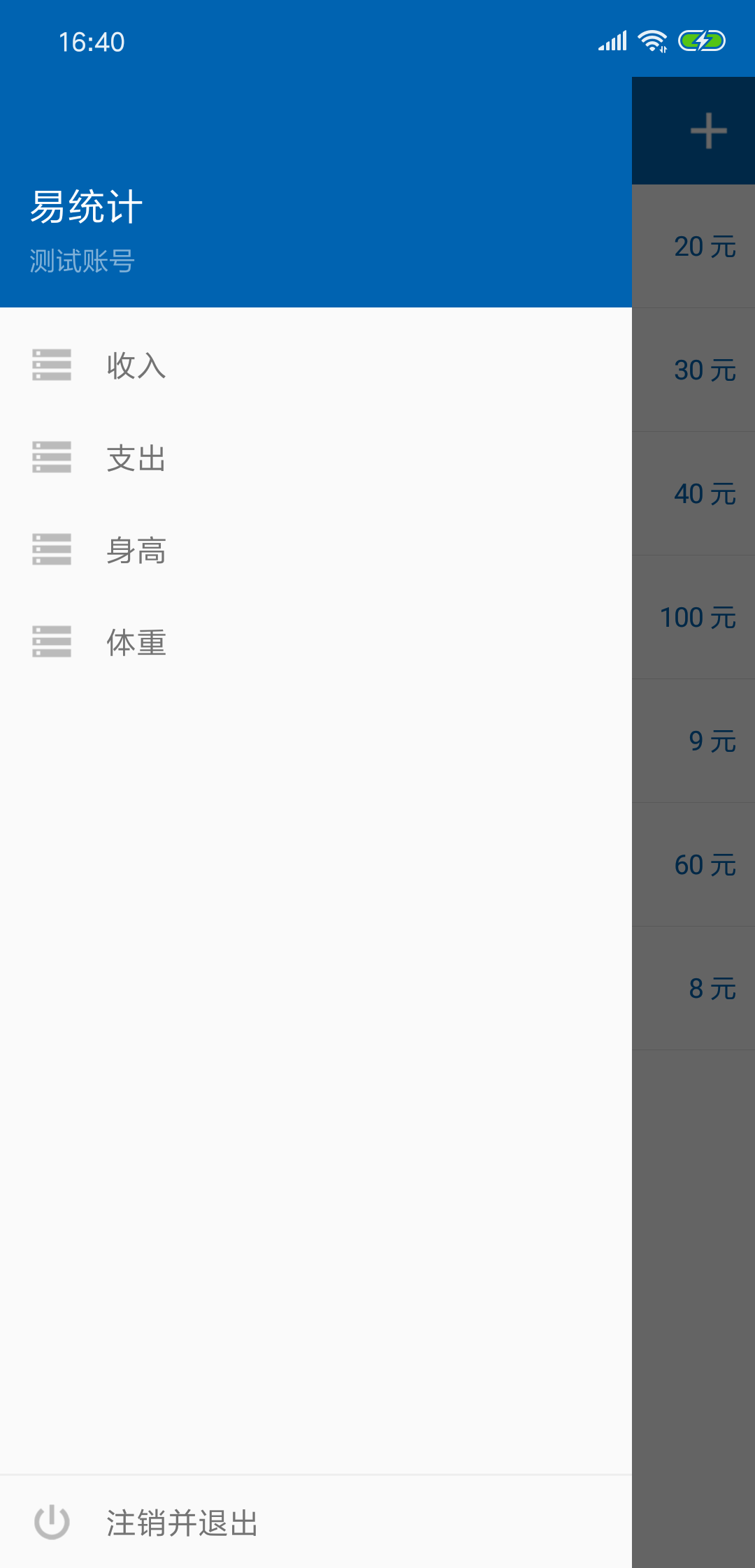Tap 注销并退出 to log out
755x1568 pixels.
pyautogui.click(x=182, y=1523)
